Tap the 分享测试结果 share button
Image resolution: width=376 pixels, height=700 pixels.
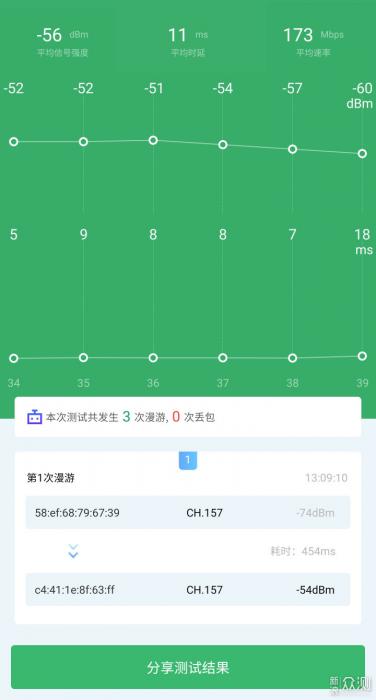pyautogui.click(x=188, y=667)
